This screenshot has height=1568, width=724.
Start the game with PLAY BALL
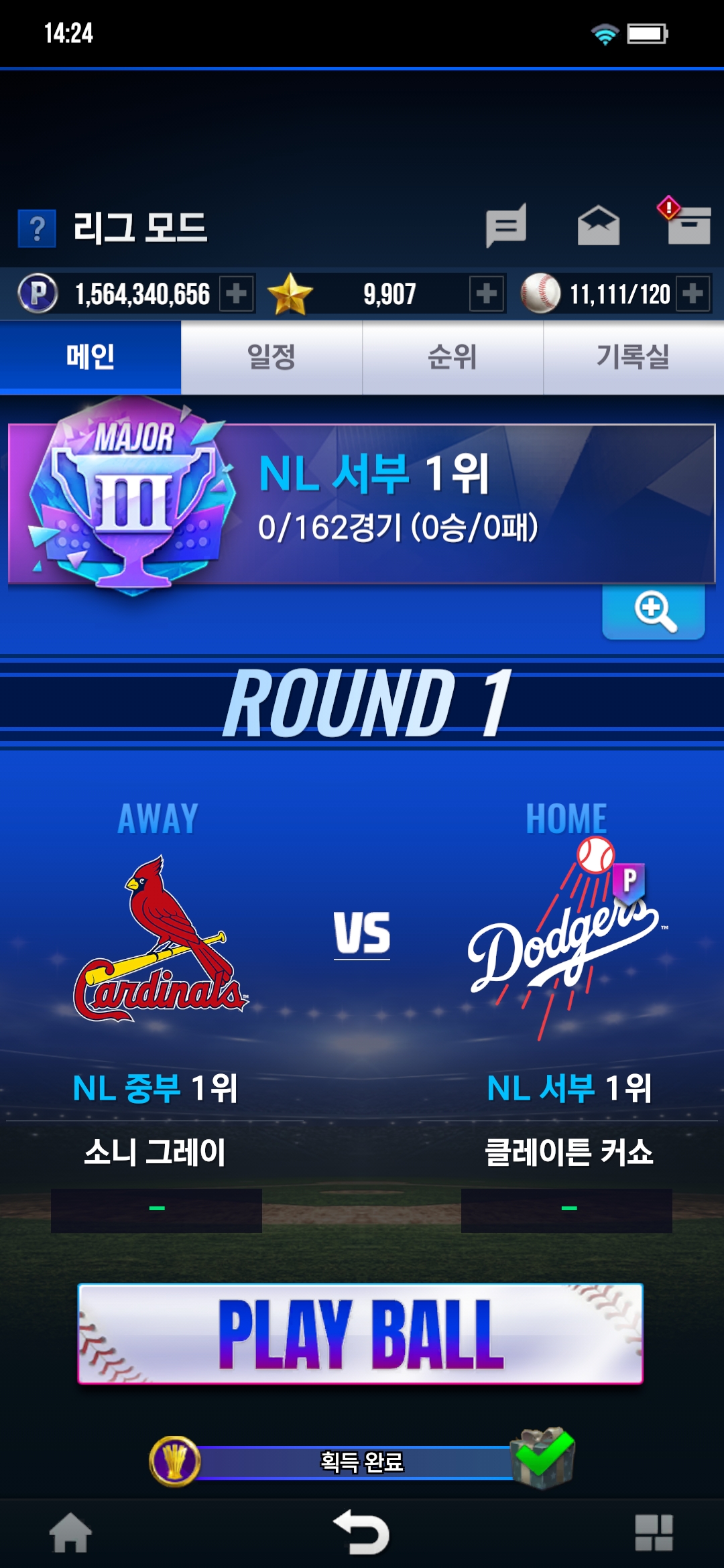(361, 1333)
